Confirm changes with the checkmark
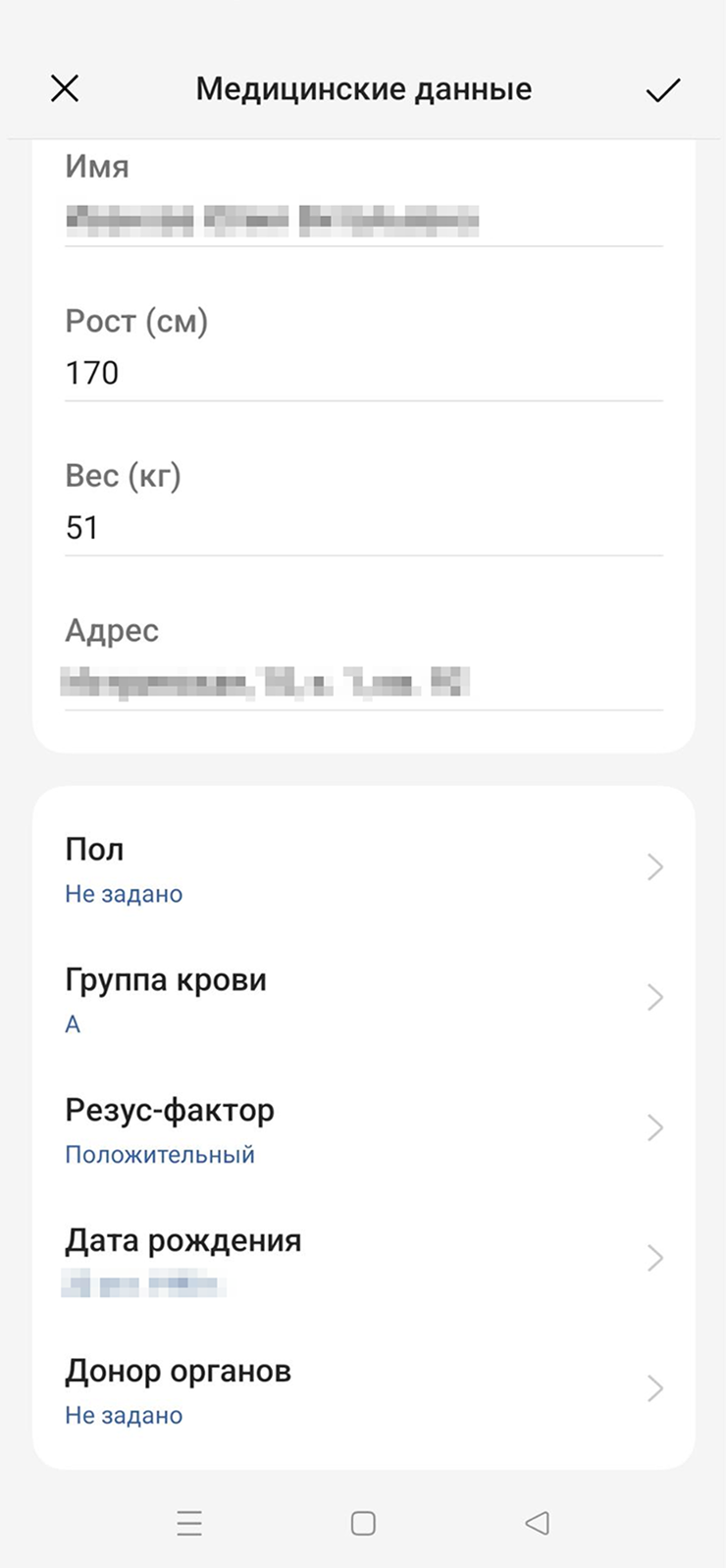726x1568 pixels. click(663, 90)
